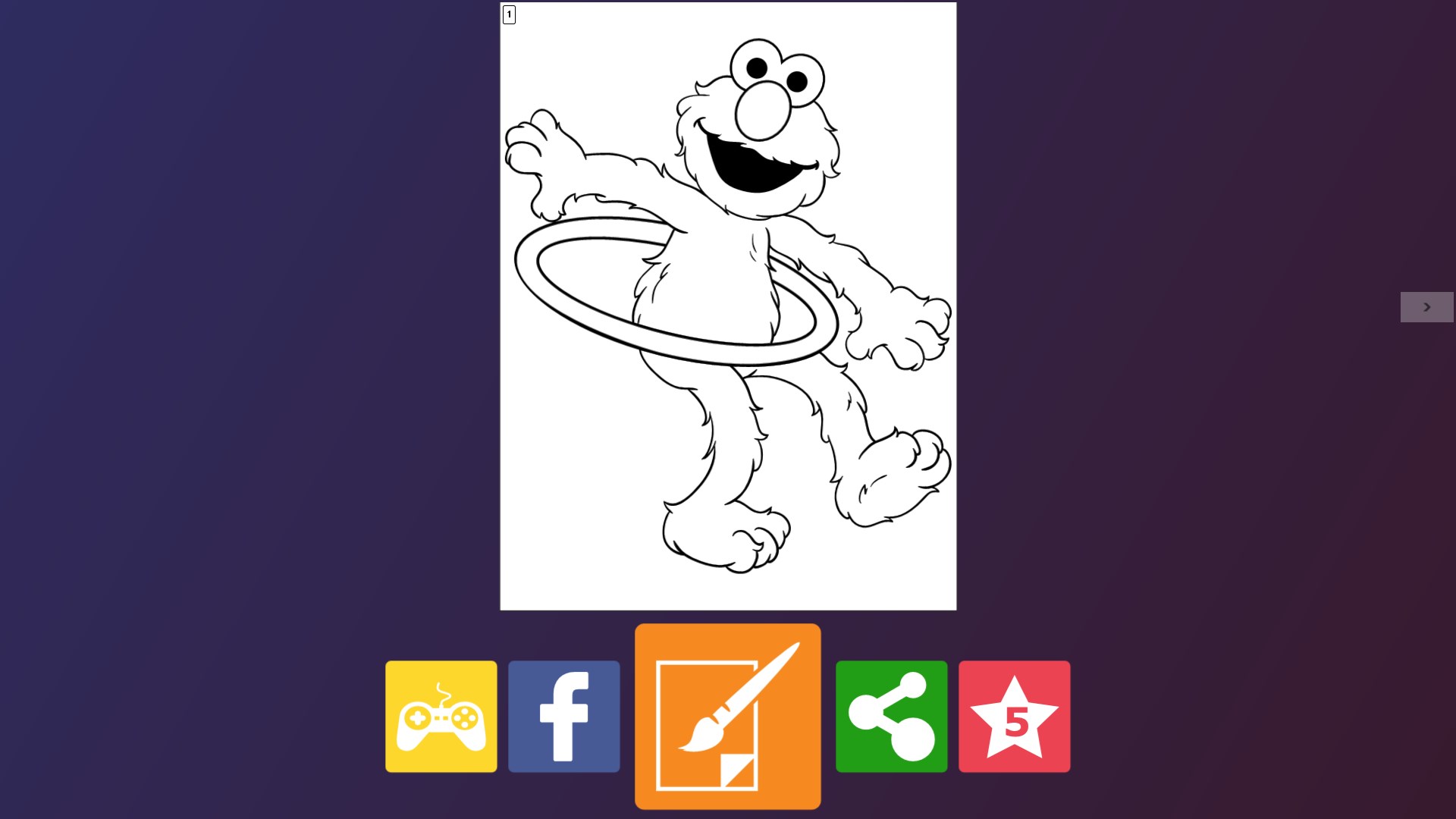
Task: Open more games with the gamepad button
Action: coord(441,716)
